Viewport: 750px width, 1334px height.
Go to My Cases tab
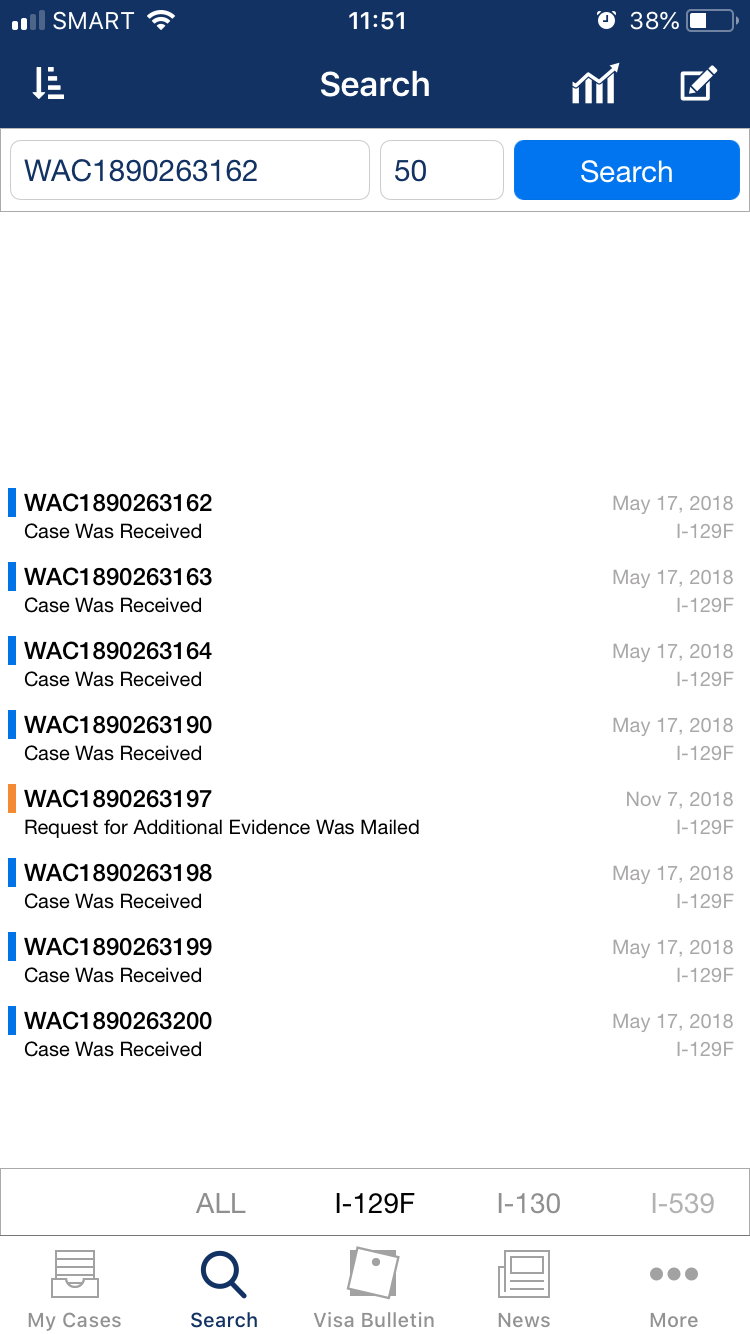(75, 1288)
